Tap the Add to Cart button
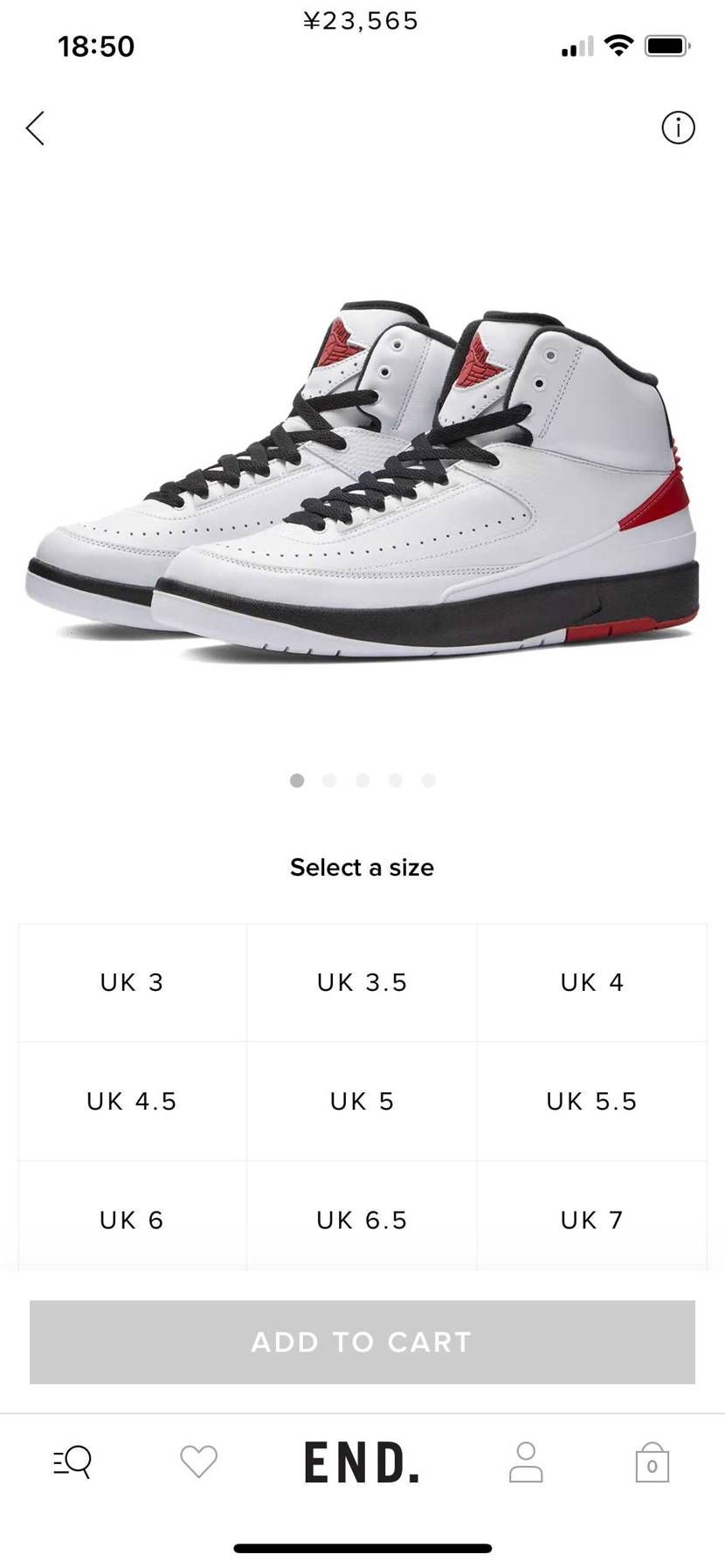 [362, 1342]
